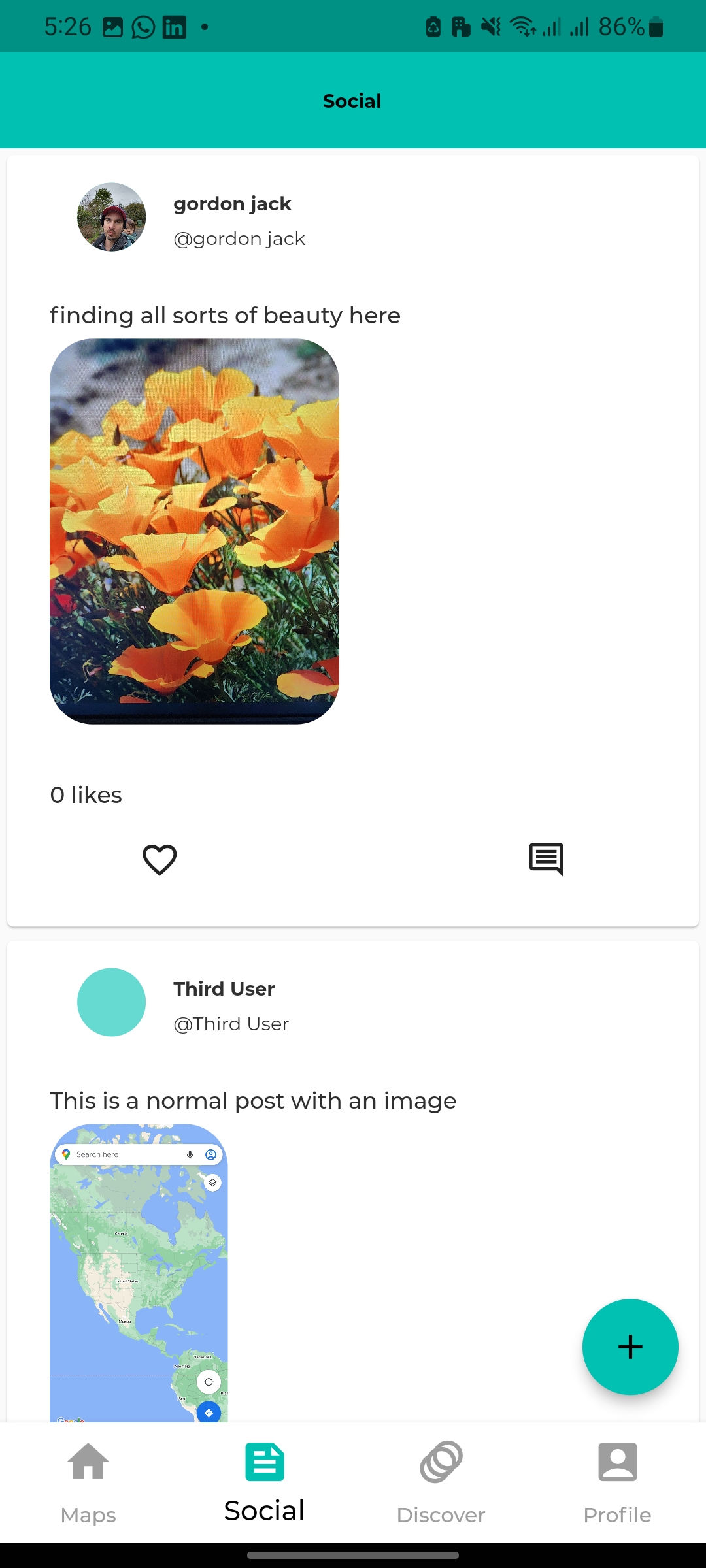The height and width of the screenshot is (1568, 706).
Task: Select the Social tab
Action: click(x=265, y=1482)
